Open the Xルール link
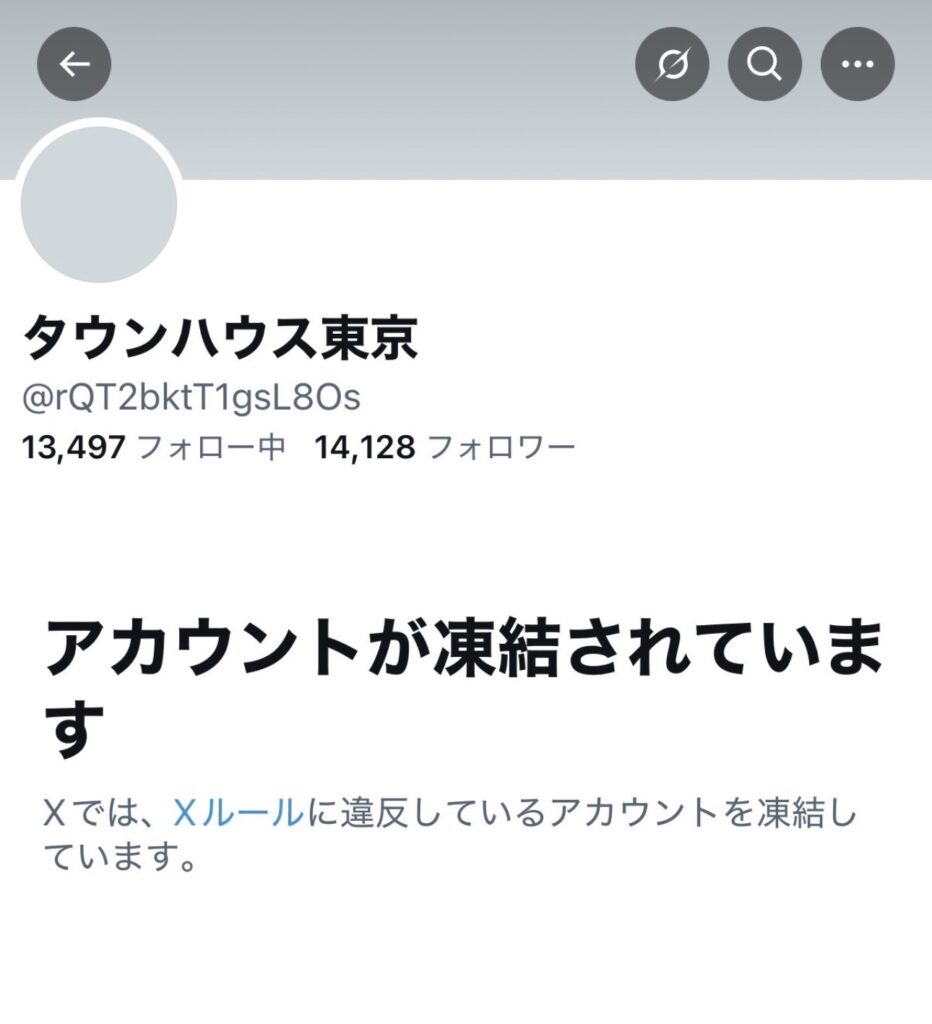Screen dimensions: 932x1024 click(x=238, y=813)
